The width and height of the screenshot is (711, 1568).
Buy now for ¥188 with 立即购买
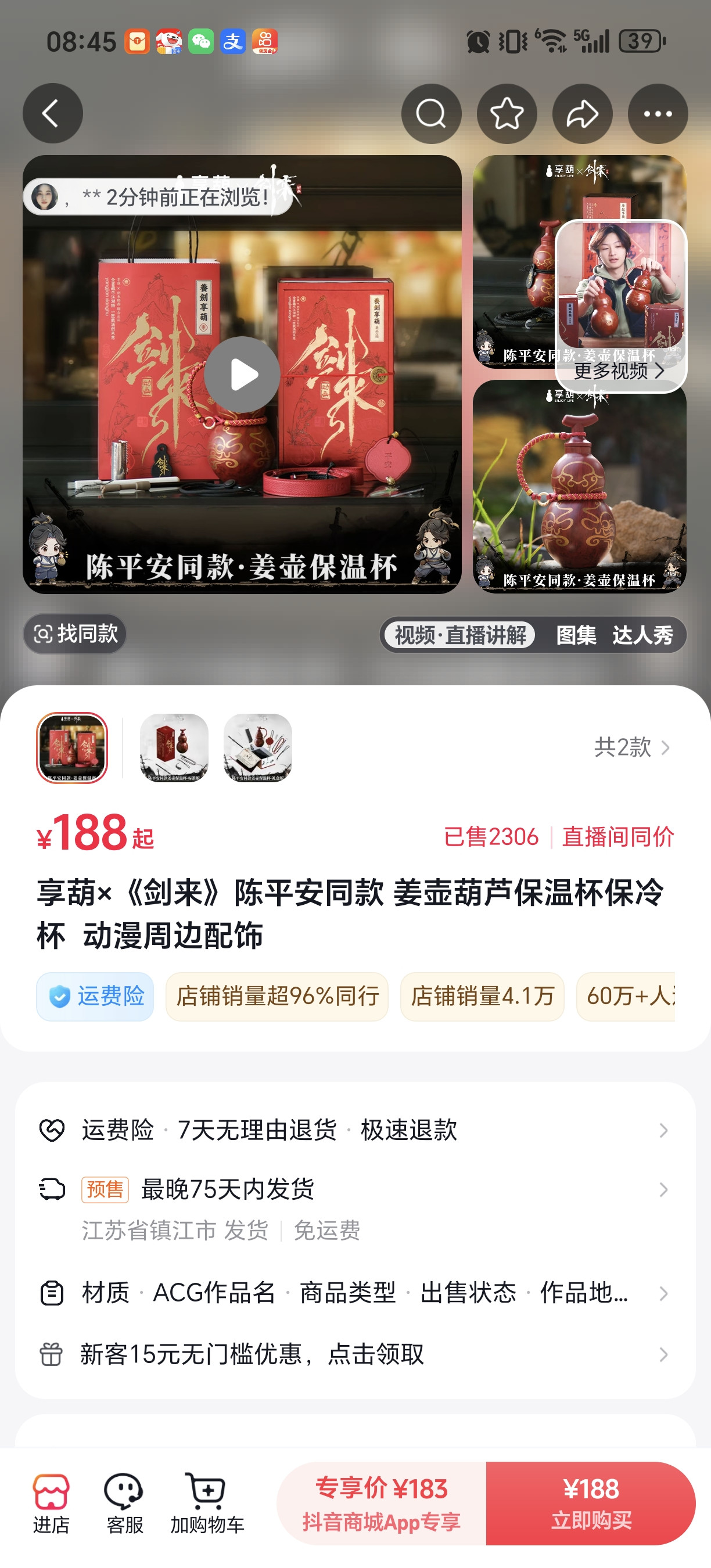(591, 1503)
